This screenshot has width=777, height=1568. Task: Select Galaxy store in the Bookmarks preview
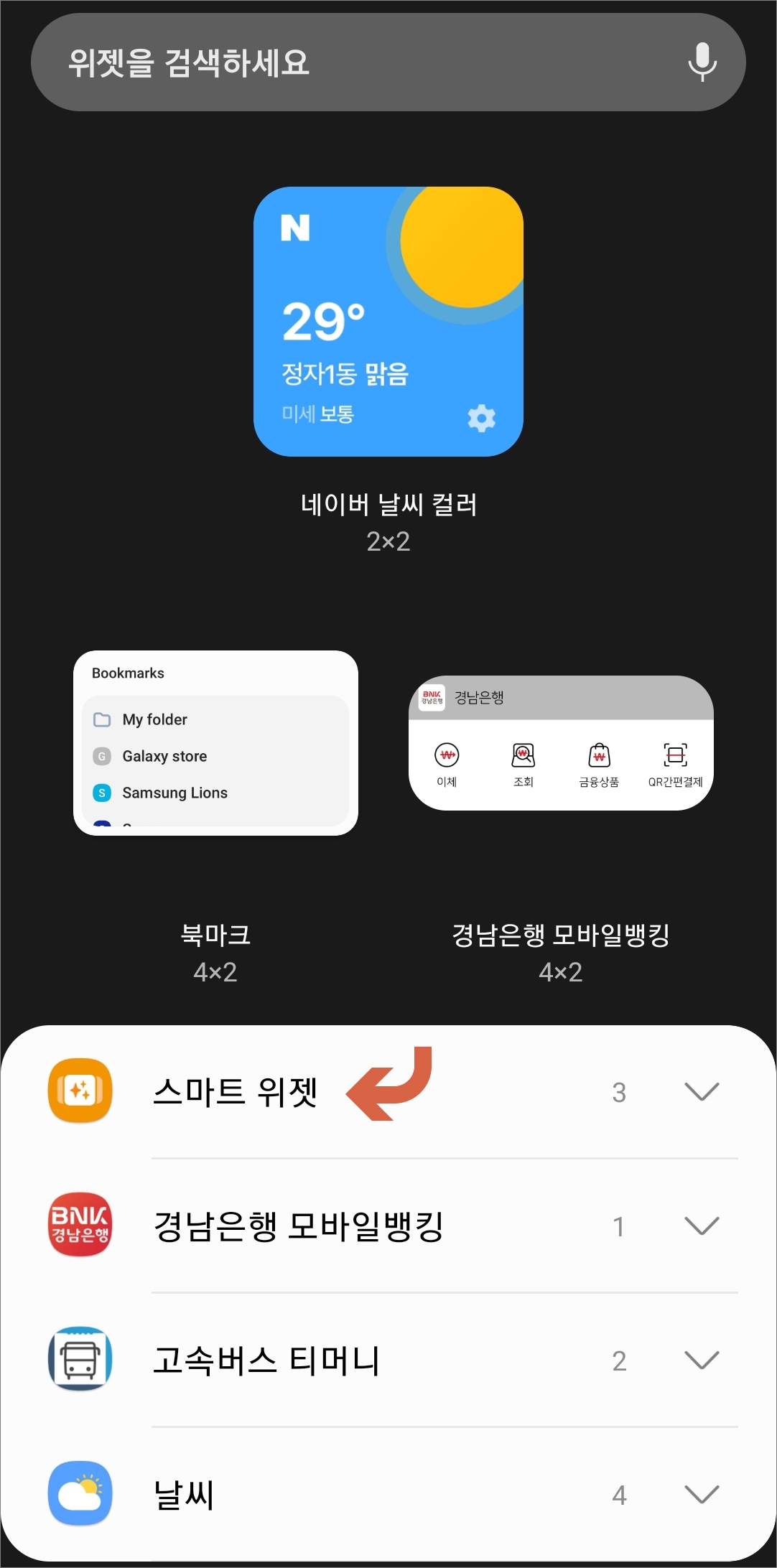165,756
